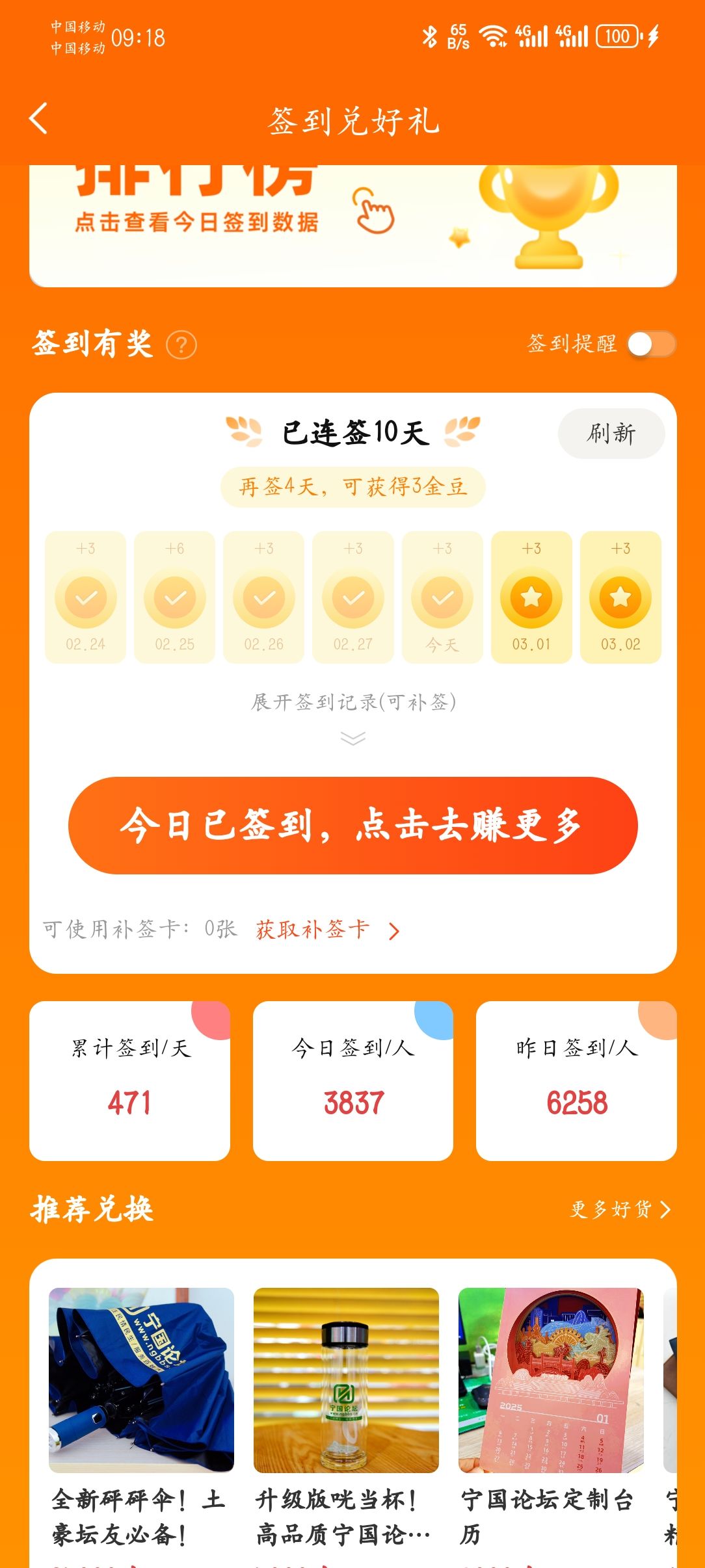This screenshot has height=1568, width=705.
Task: Open today's sign-in data banner
Action: click(351, 224)
